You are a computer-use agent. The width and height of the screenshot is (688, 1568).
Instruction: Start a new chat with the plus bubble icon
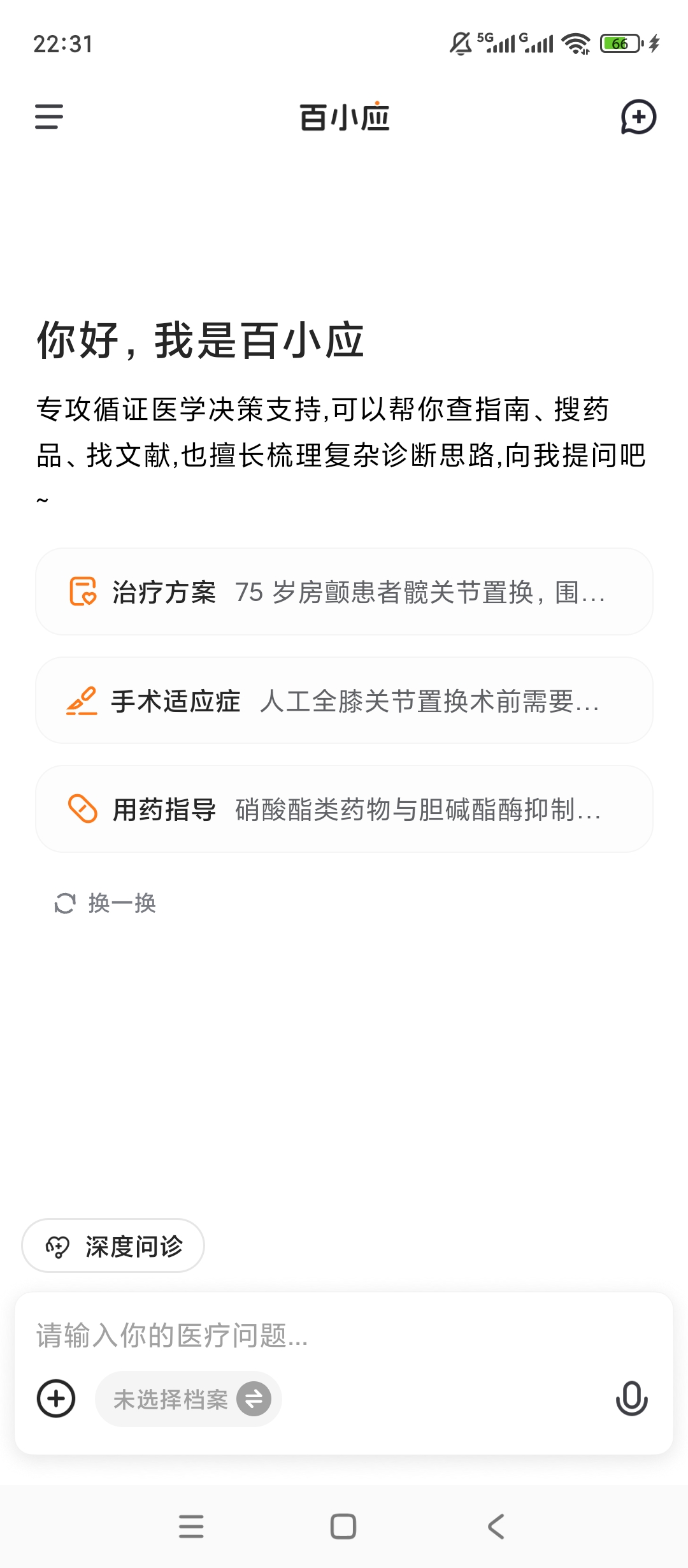[x=638, y=117]
